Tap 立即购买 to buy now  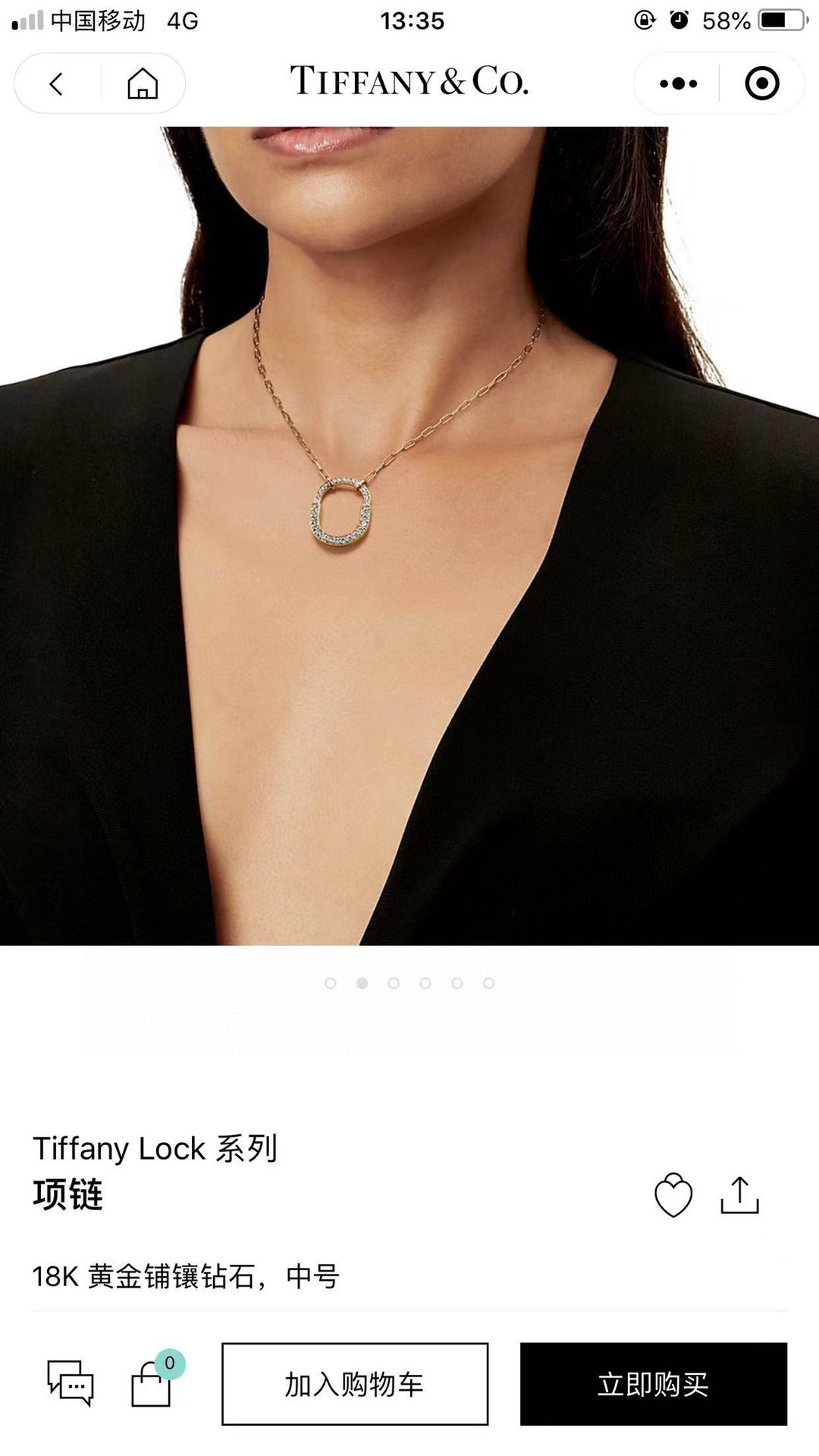tap(653, 1384)
